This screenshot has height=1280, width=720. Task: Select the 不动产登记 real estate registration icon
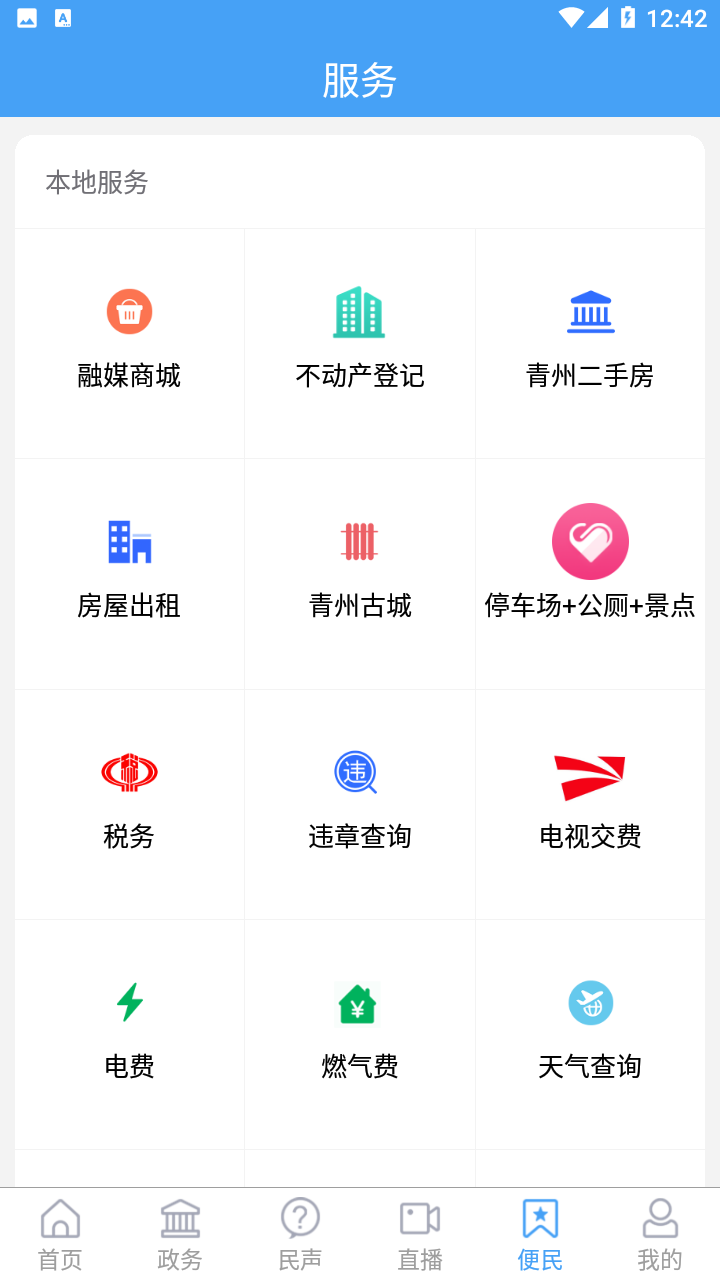click(x=359, y=340)
